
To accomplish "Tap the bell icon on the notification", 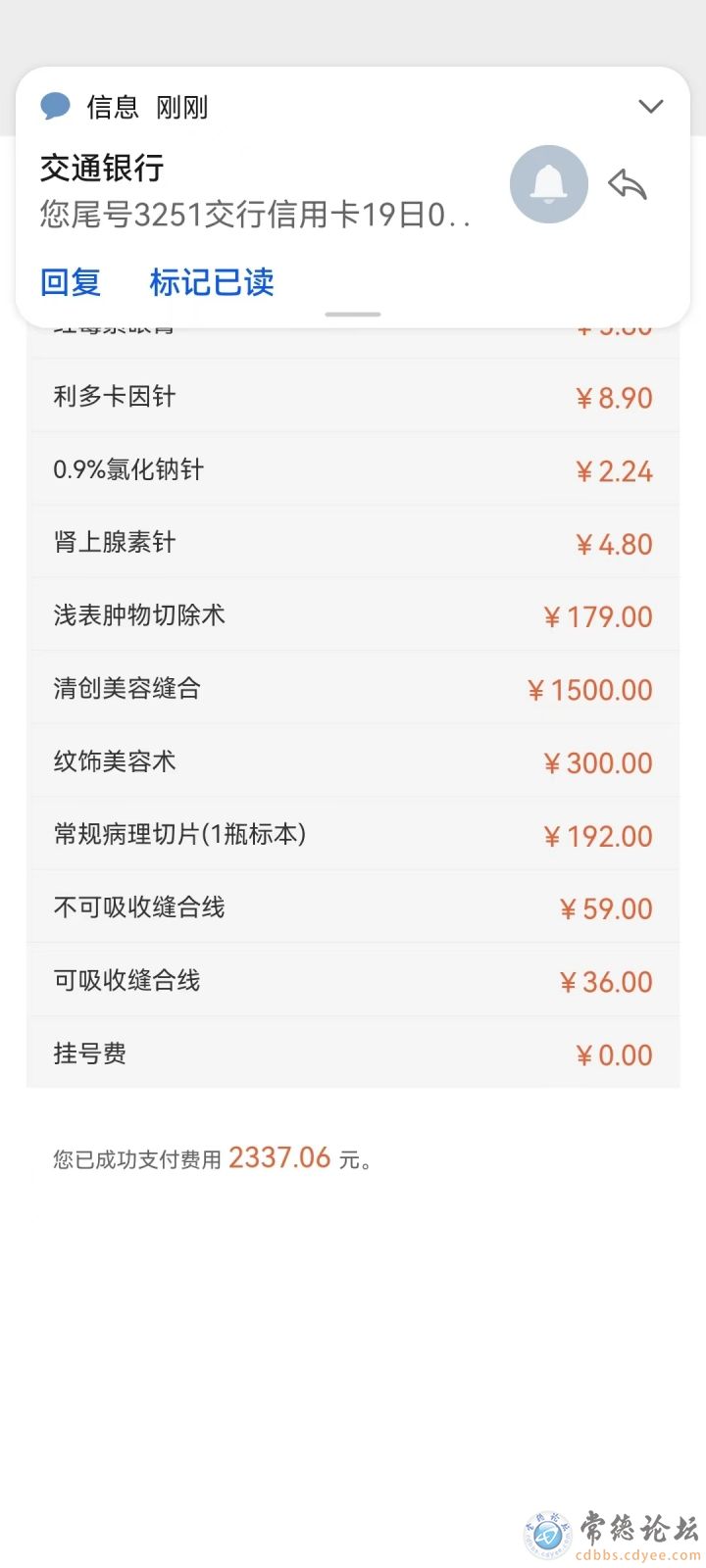I will coord(549,184).
